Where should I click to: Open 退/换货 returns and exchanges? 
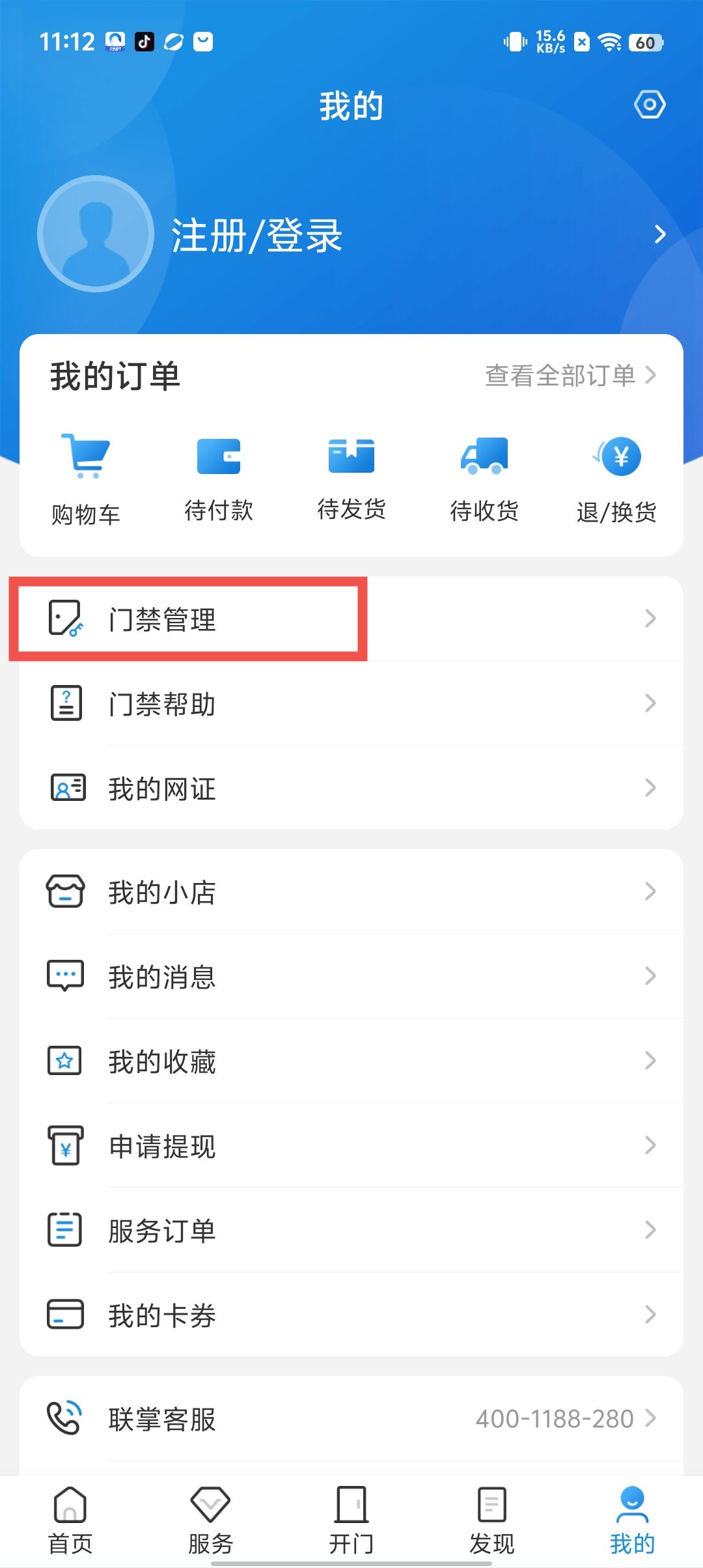click(616, 479)
